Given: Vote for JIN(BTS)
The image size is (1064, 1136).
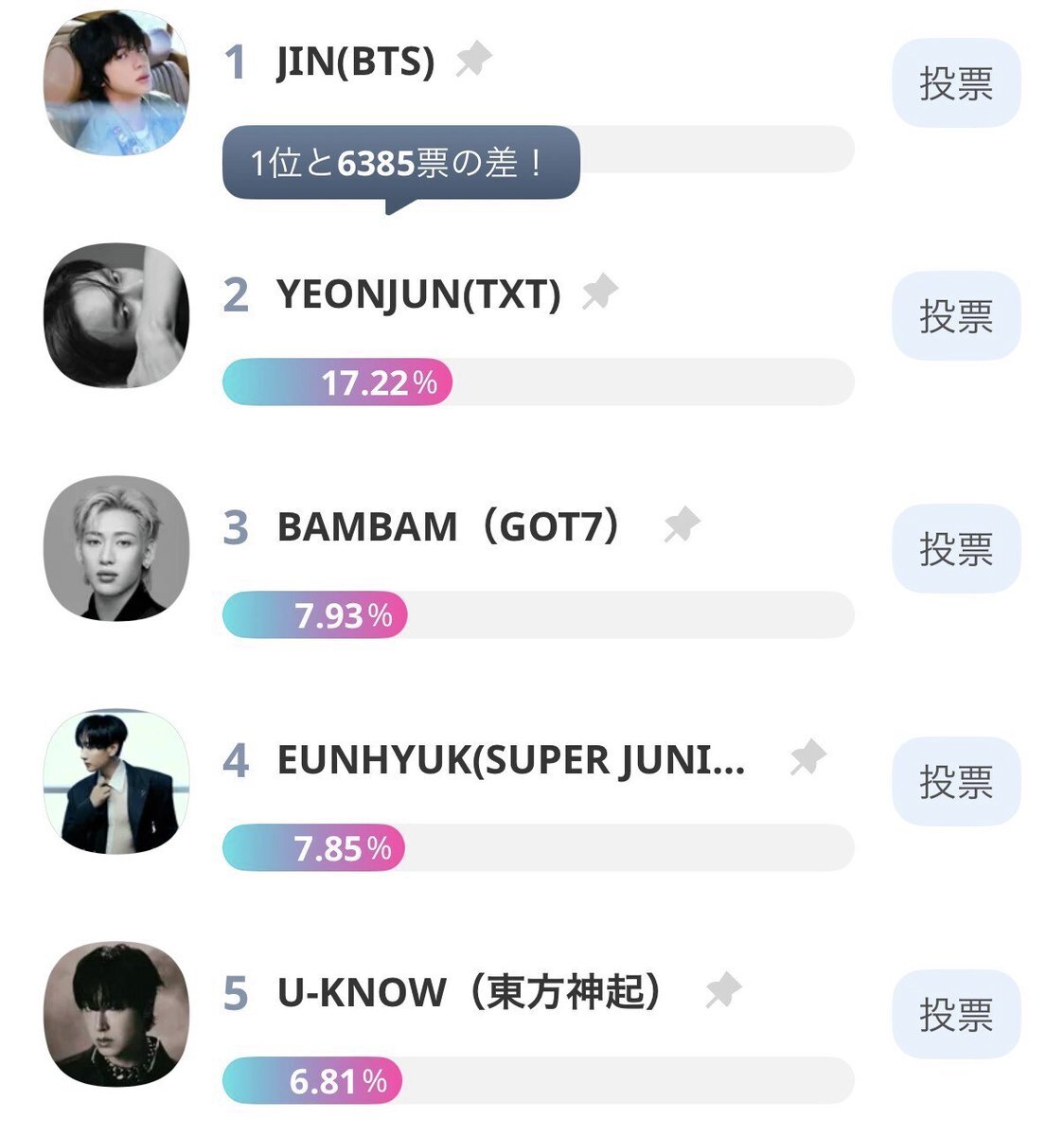Looking at the screenshot, I should pyautogui.click(x=955, y=83).
